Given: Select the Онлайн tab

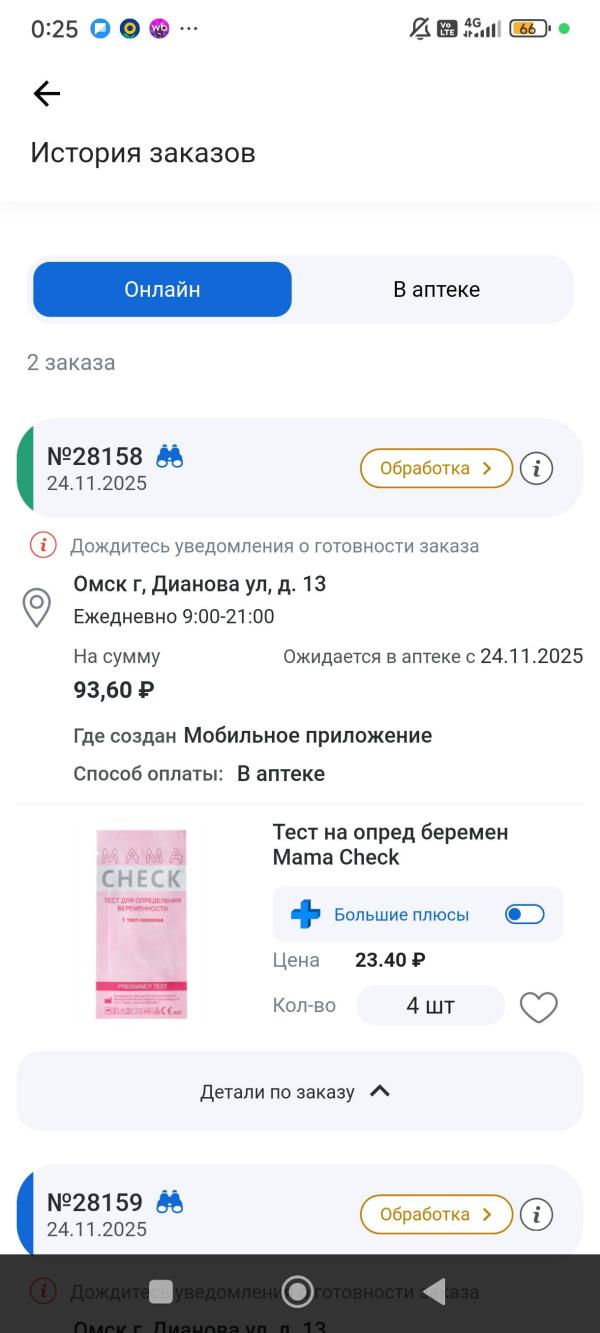Looking at the screenshot, I should tap(162, 290).
